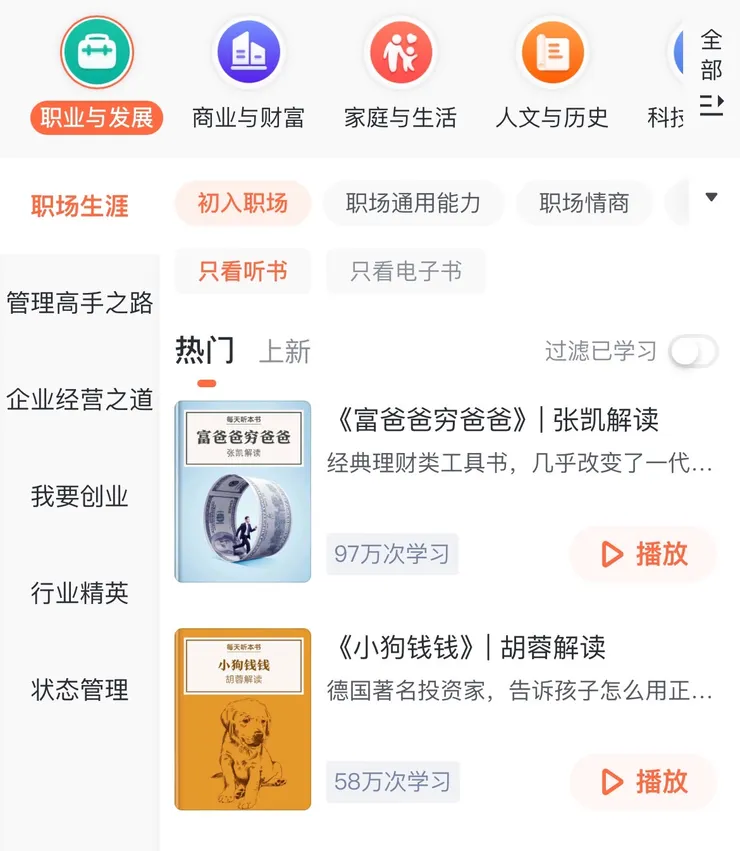Select the 初入职场 filter chip

(243, 203)
